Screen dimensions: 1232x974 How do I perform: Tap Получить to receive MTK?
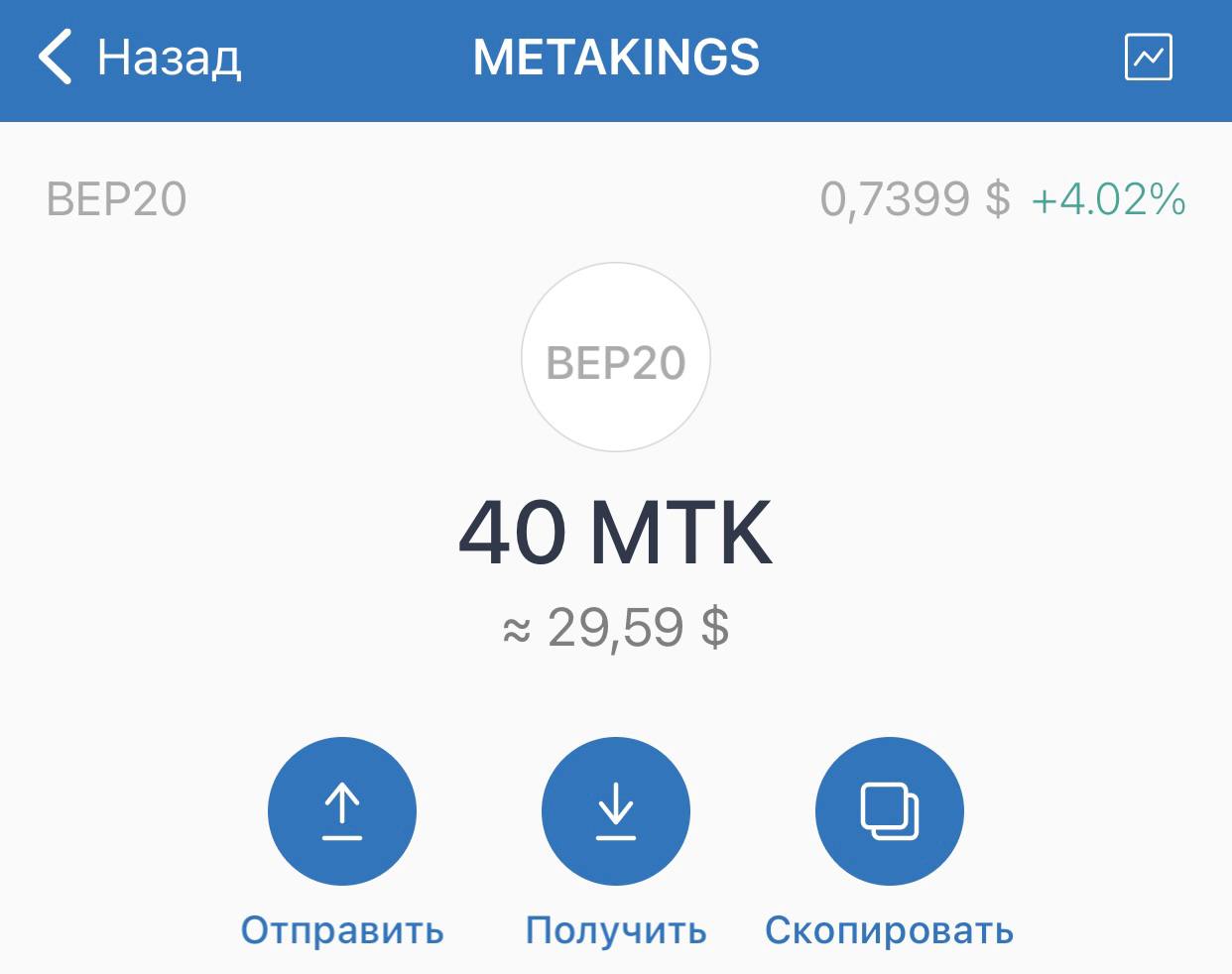[615, 811]
